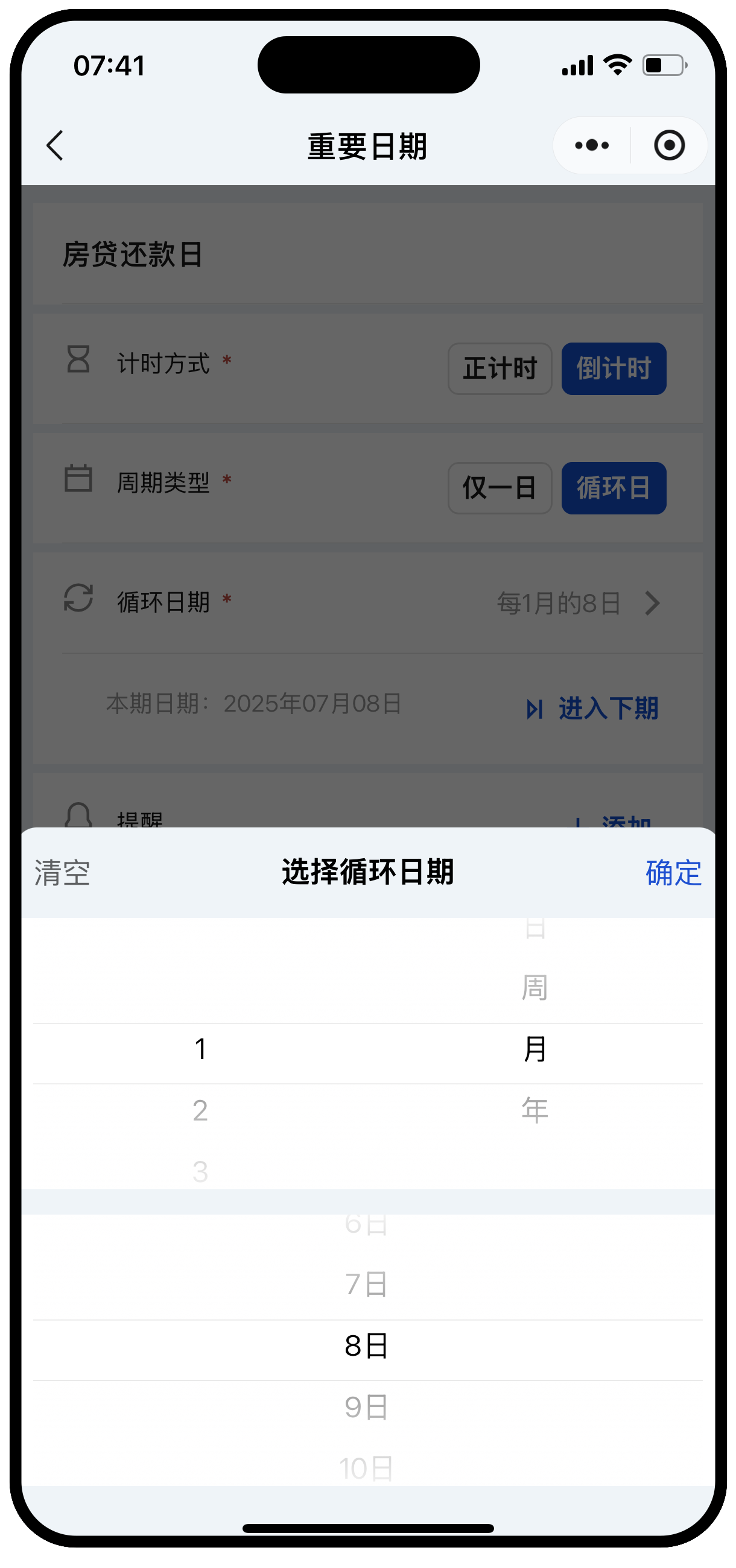Close the mini program with the circle icon

click(x=668, y=146)
